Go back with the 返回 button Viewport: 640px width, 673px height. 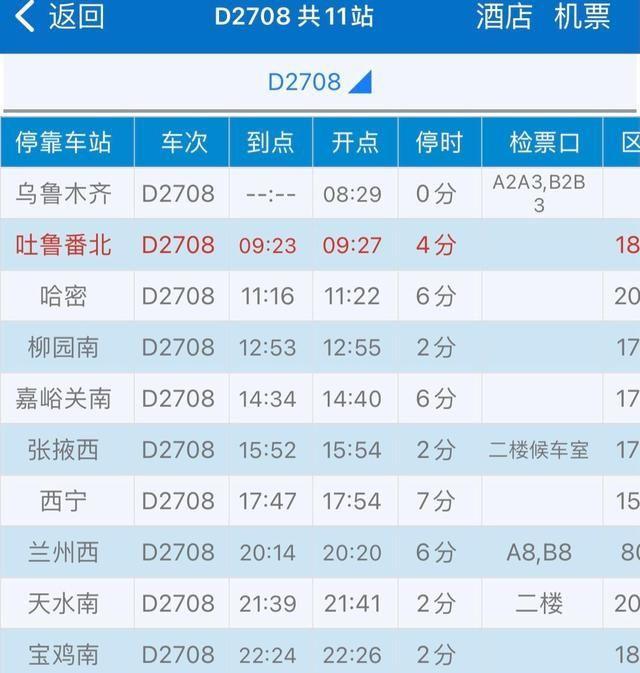(60, 17)
